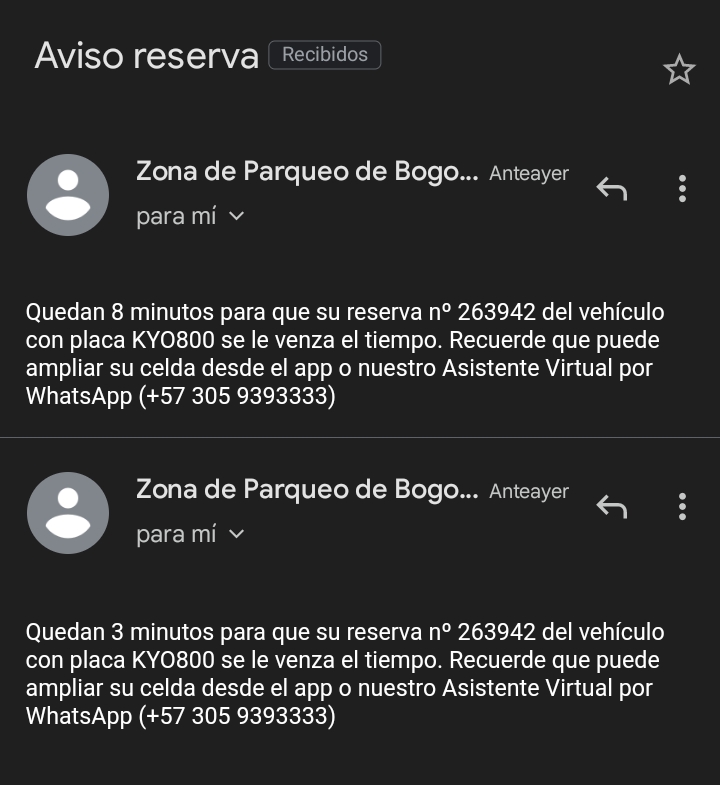Reply to the 3 minutos message
This screenshot has width=720, height=785.
(x=611, y=507)
